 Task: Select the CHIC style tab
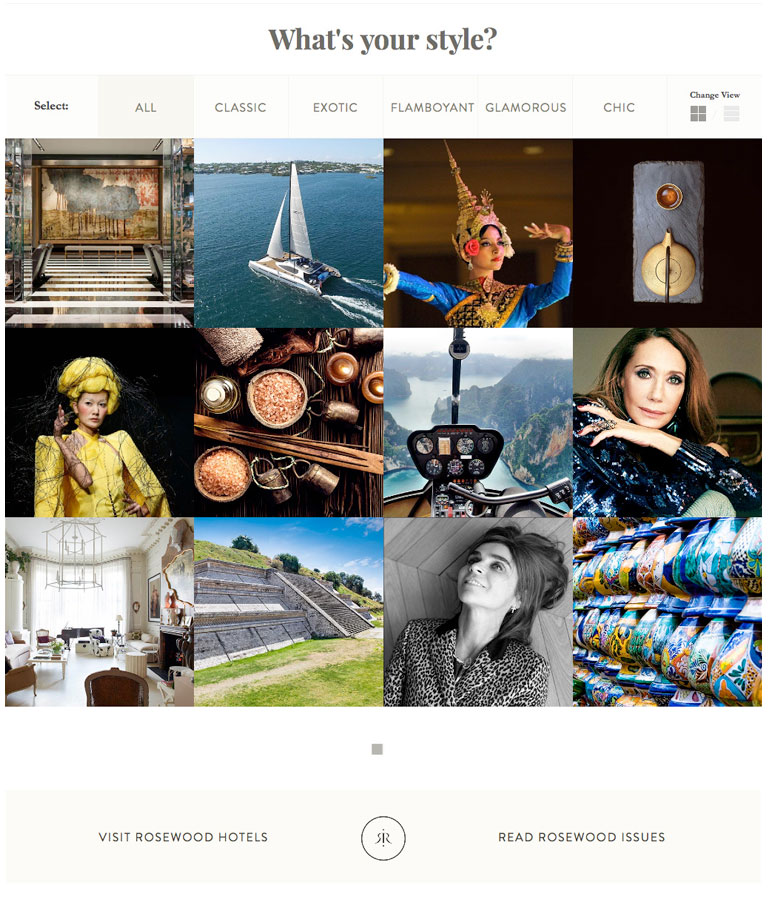(x=619, y=107)
